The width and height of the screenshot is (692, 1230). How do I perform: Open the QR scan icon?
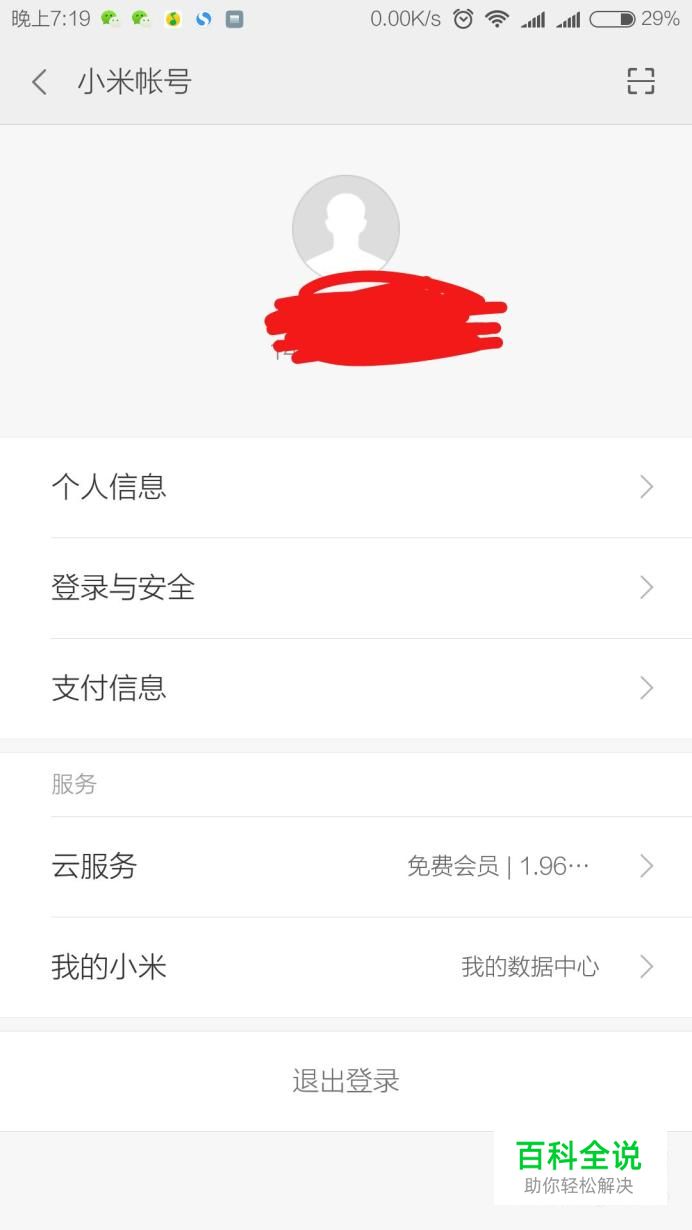(x=640, y=82)
